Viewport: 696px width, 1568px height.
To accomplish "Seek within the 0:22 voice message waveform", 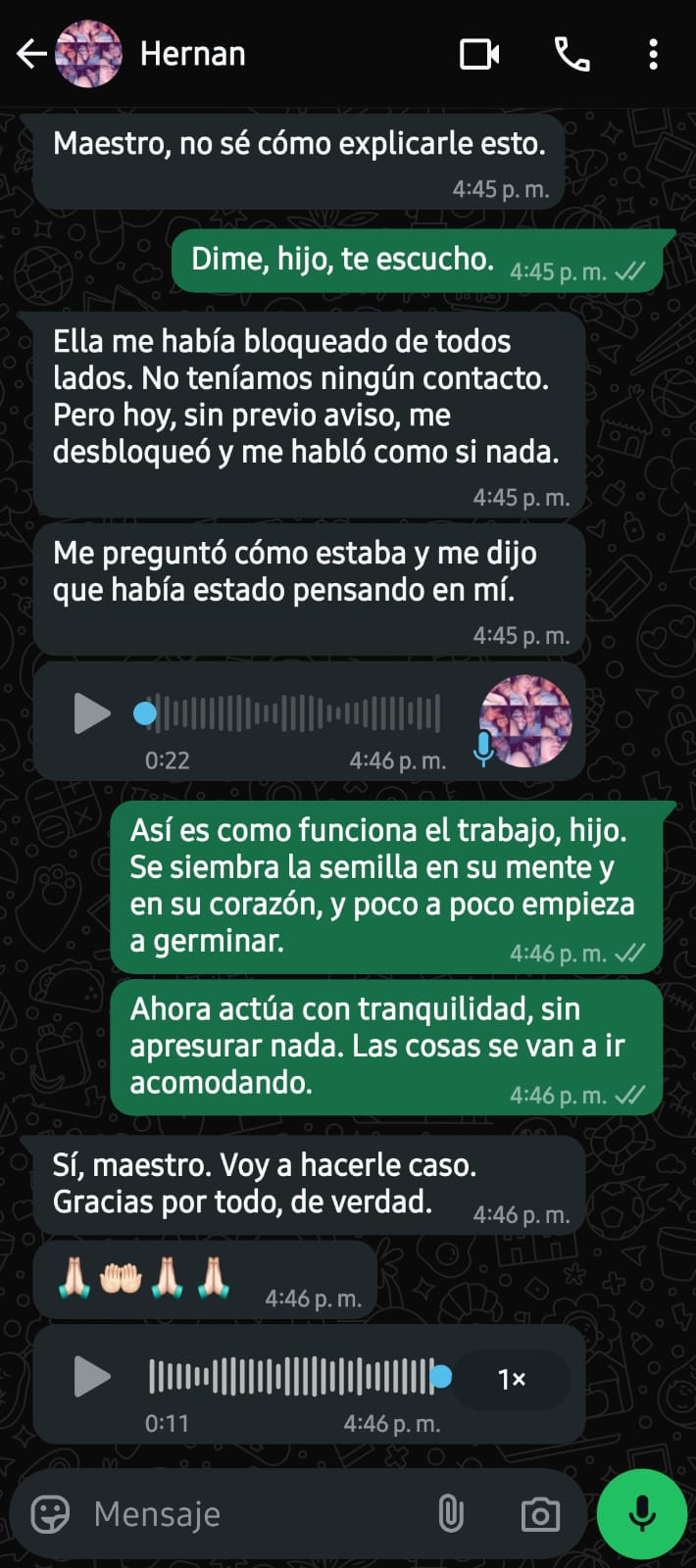I will point(294,713).
